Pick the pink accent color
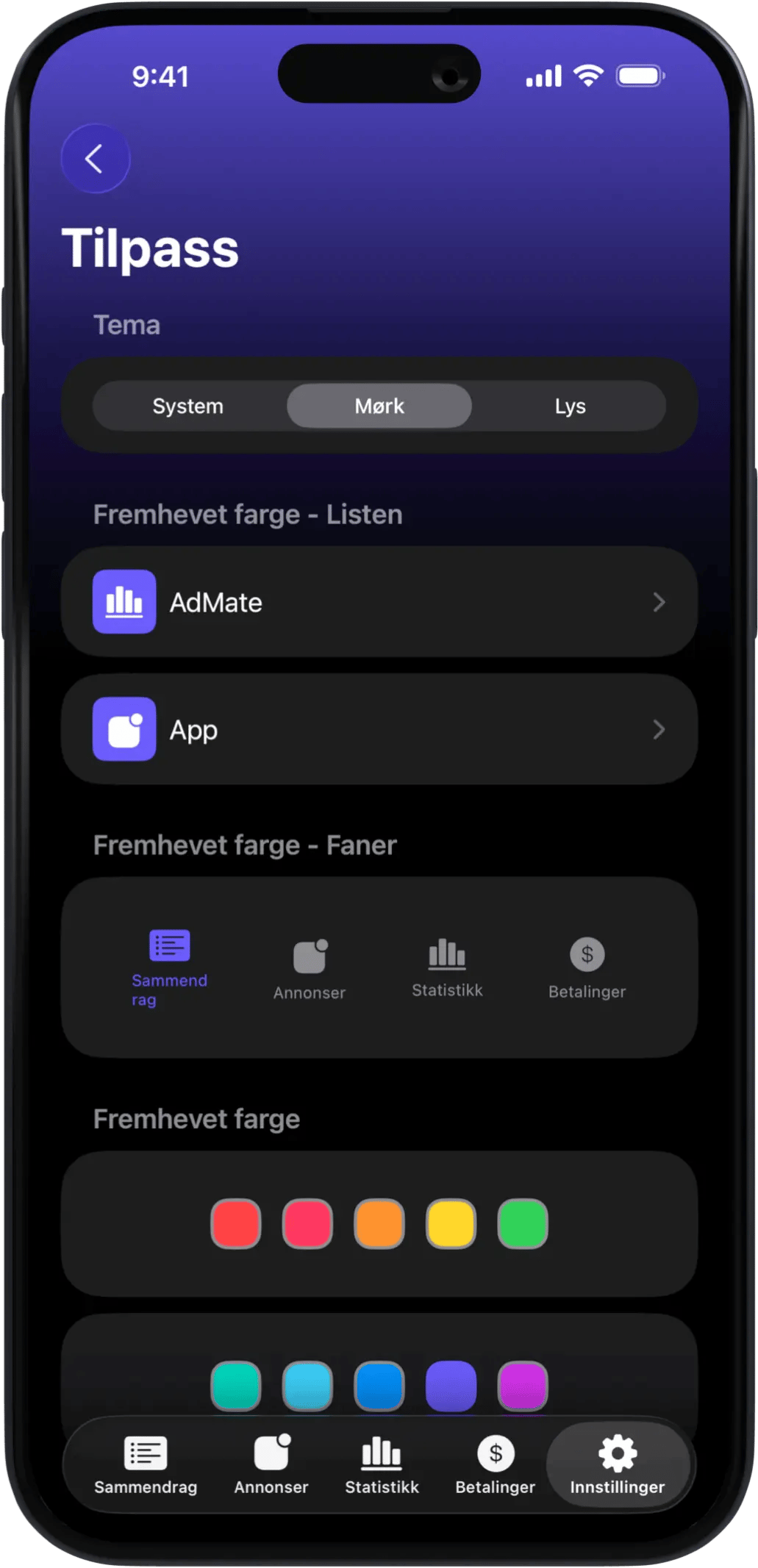 point(307,1224)
